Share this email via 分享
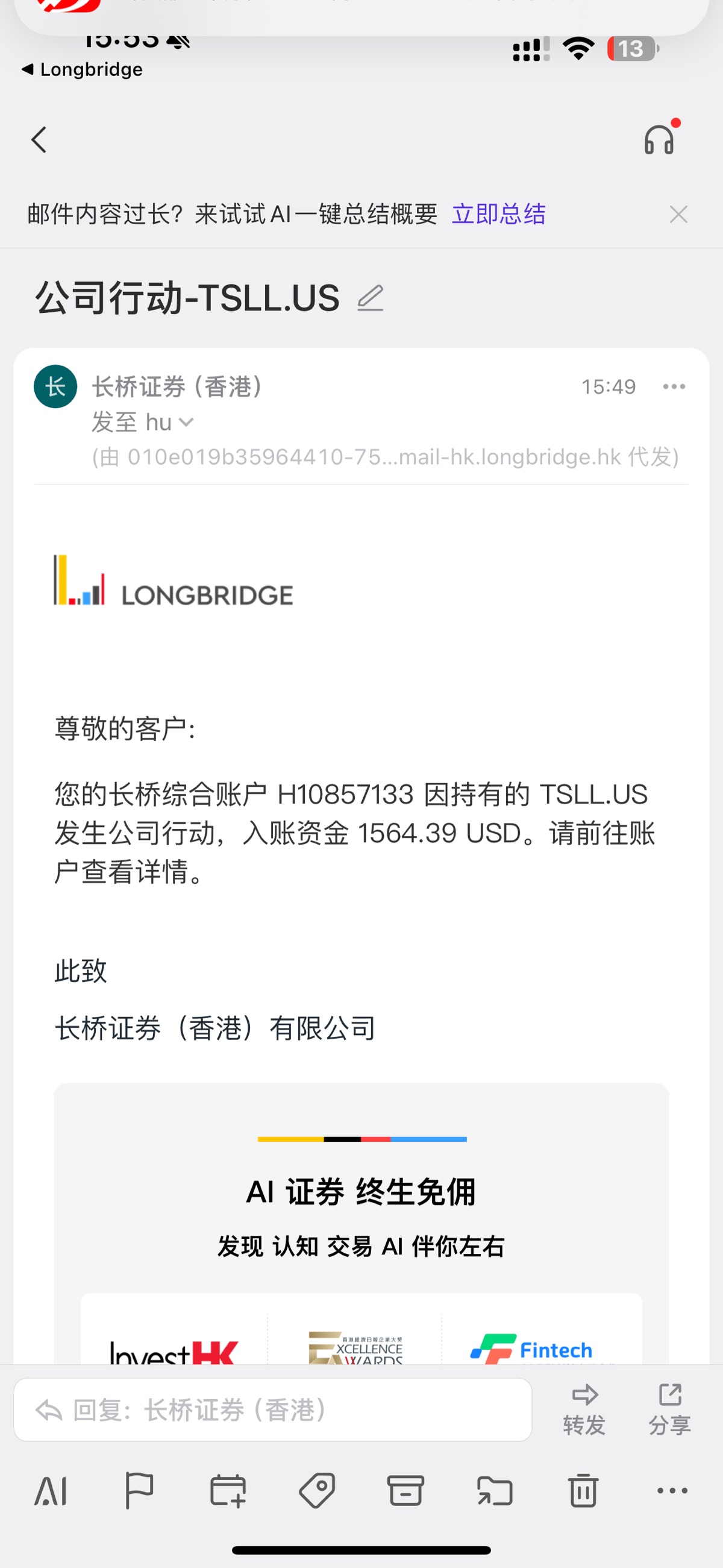723x1568 pixels. pos(669,1408)
